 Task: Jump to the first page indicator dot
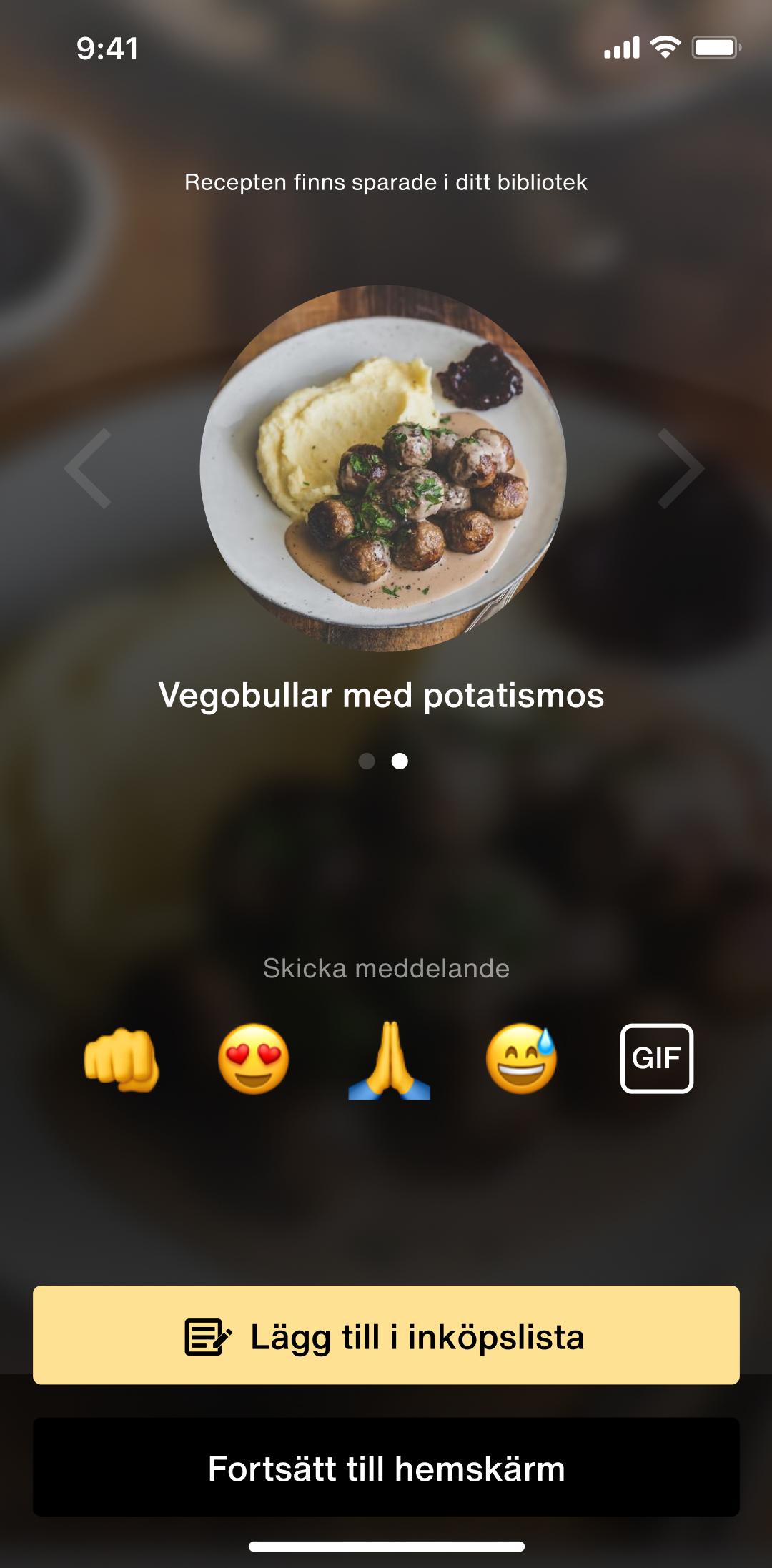tap(367, 761)
